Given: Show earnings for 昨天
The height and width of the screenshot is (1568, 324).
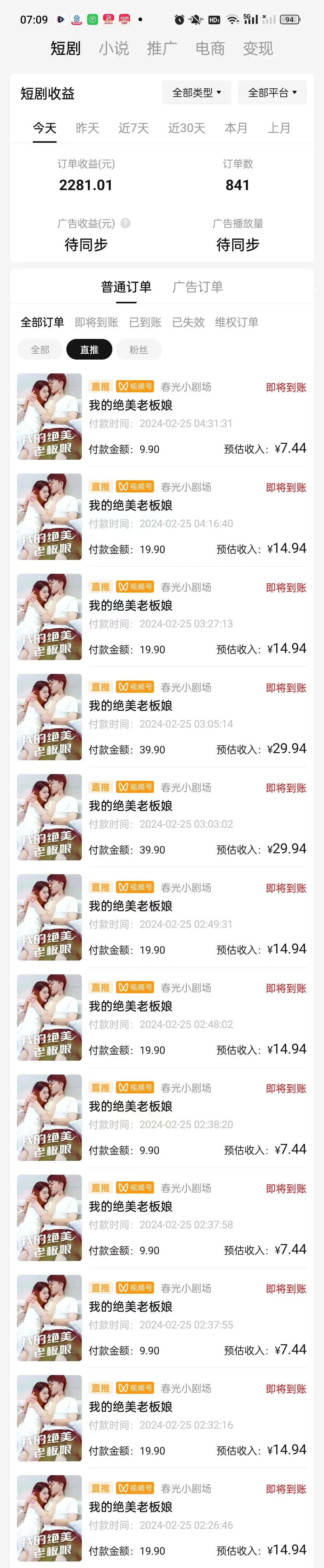Looking at the screenshot, I should (x=87, y=128).
